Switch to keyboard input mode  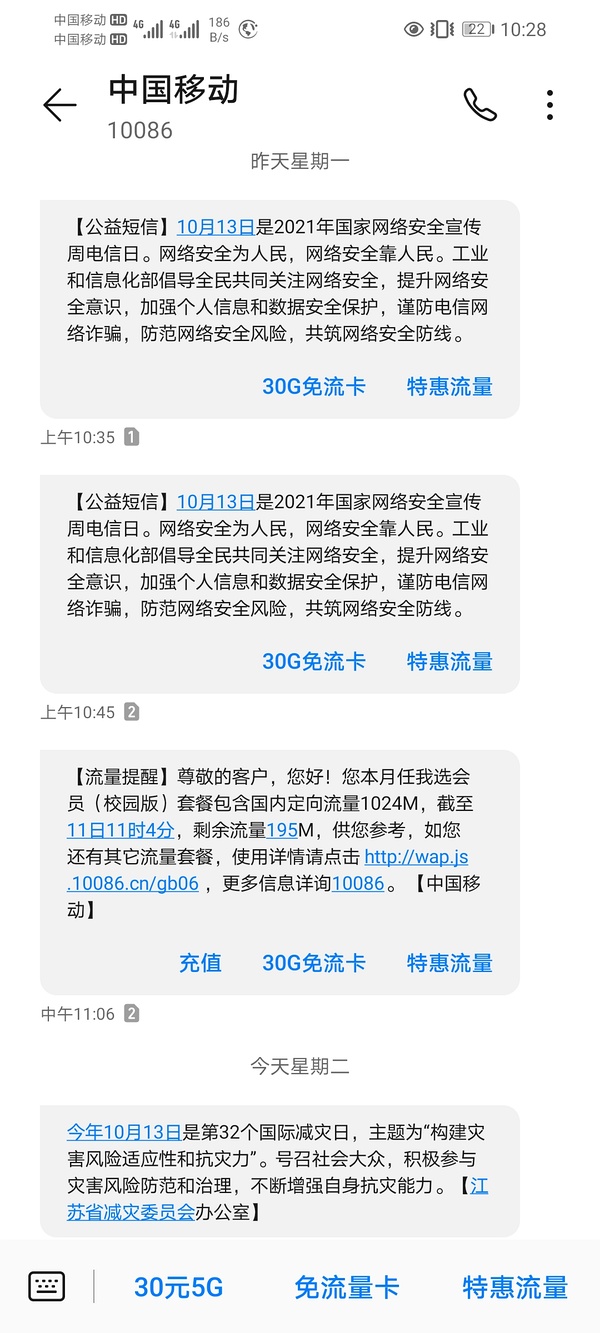tap(47, 1286)
